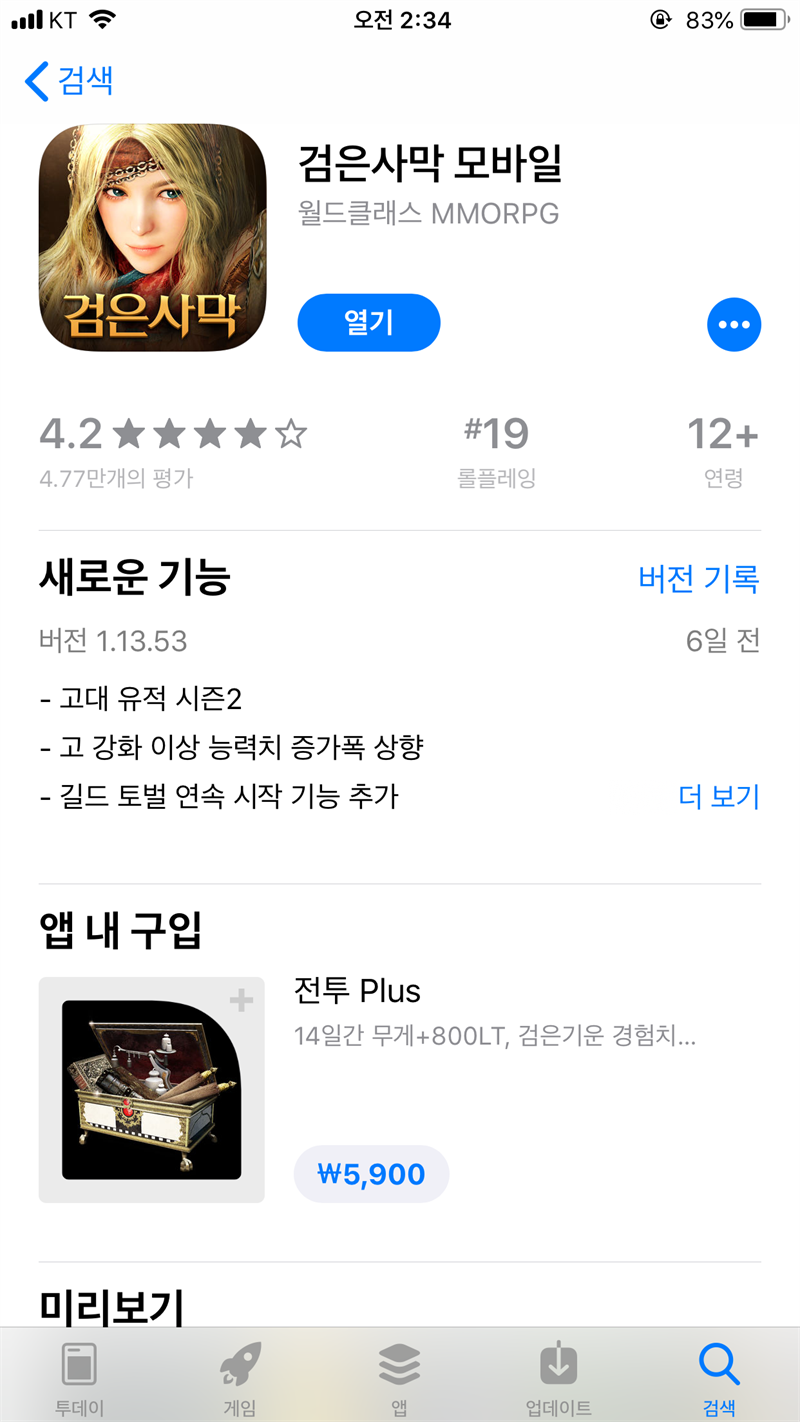The width and height of the screenshot is (800, 1422).
Task: Open the more options ellipsis button
Action: [x=734, y=325]
